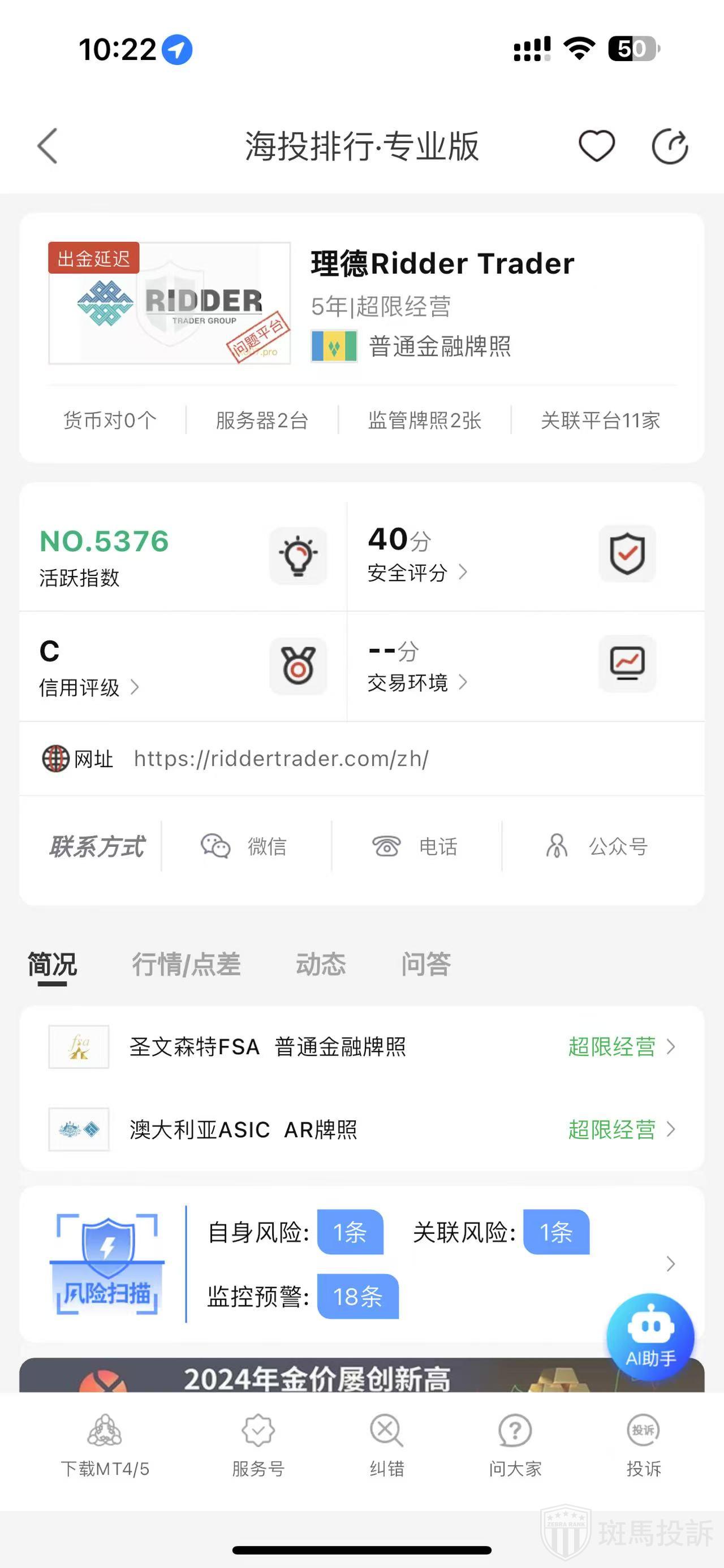The width and height of the screenshot is (724, 1568).
Task: Select the 电话 phone contact option
Action: (415, 846)
